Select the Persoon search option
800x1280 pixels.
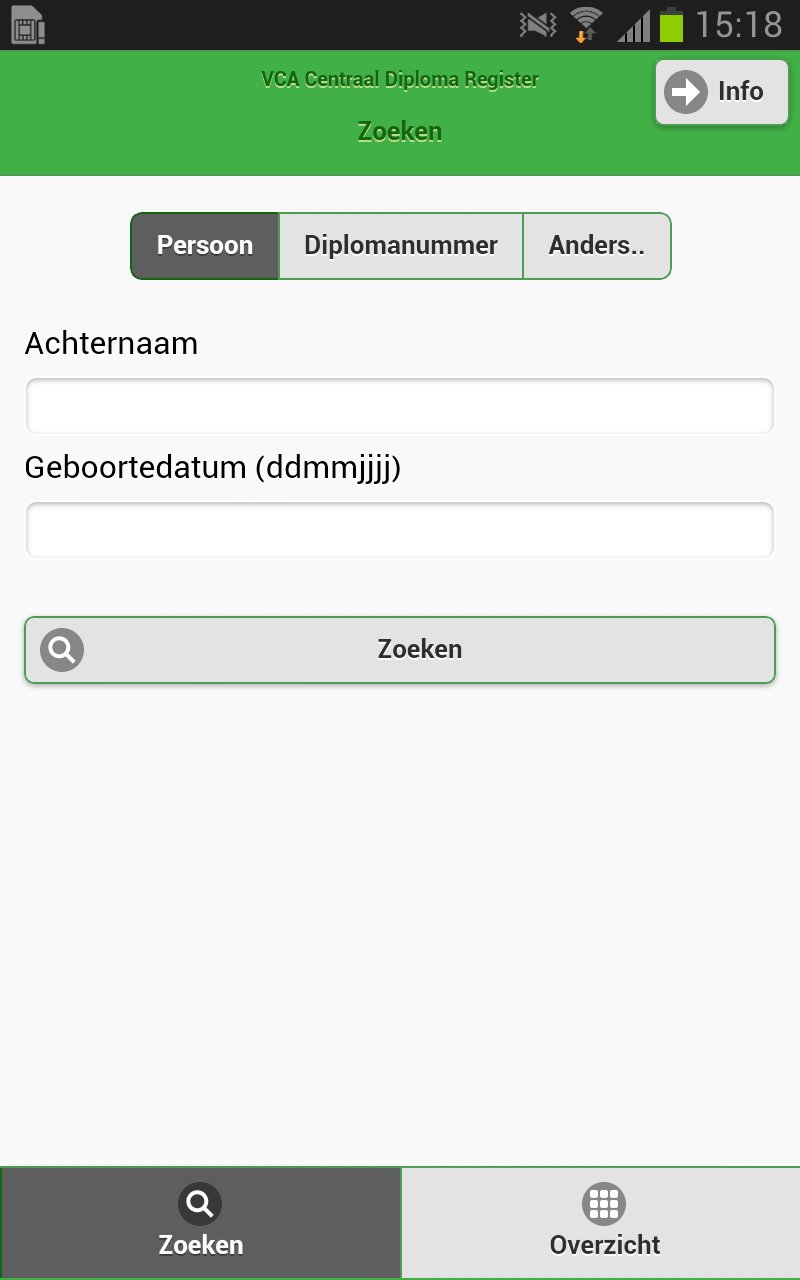pyautogui.click(x=204, y=245)
